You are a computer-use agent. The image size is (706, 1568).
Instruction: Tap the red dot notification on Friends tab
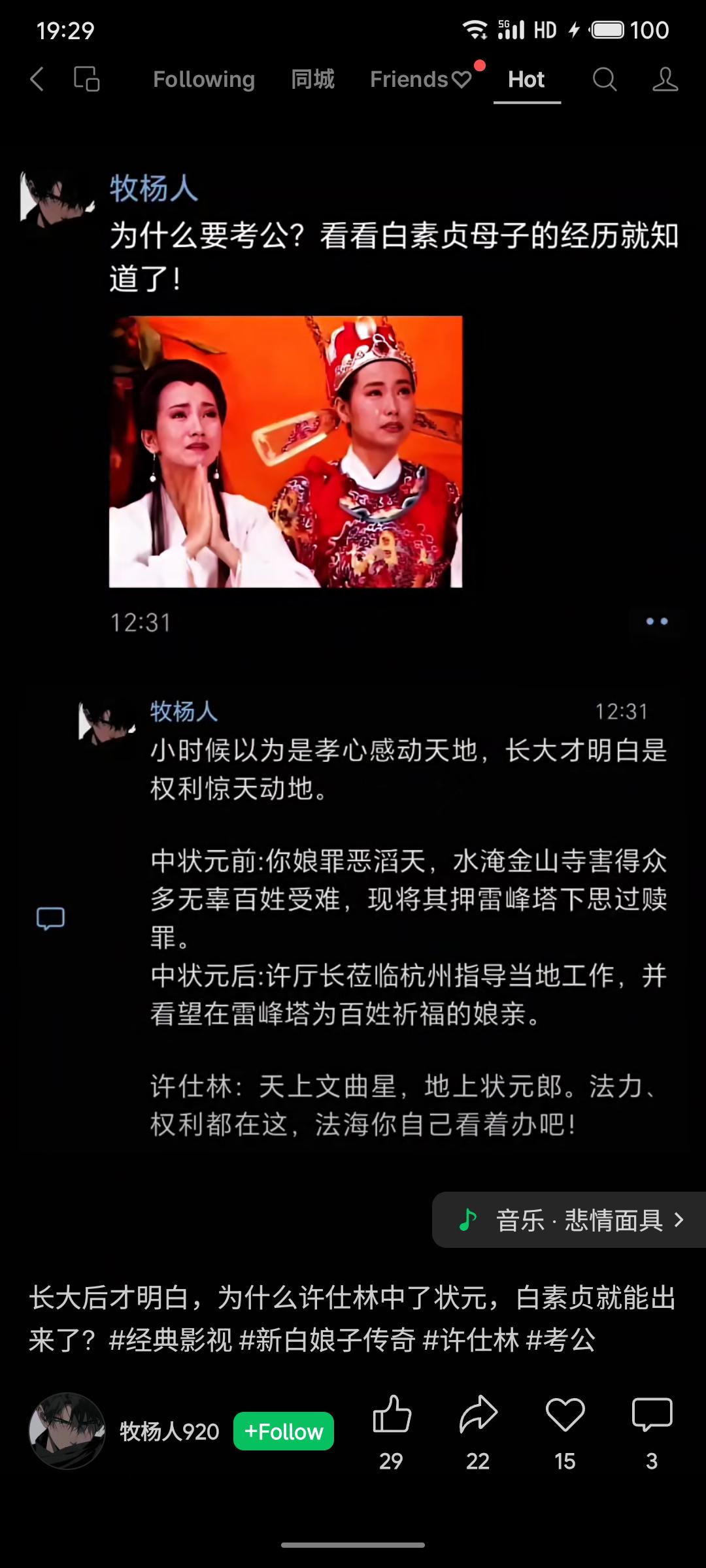[x=480, y=65]
